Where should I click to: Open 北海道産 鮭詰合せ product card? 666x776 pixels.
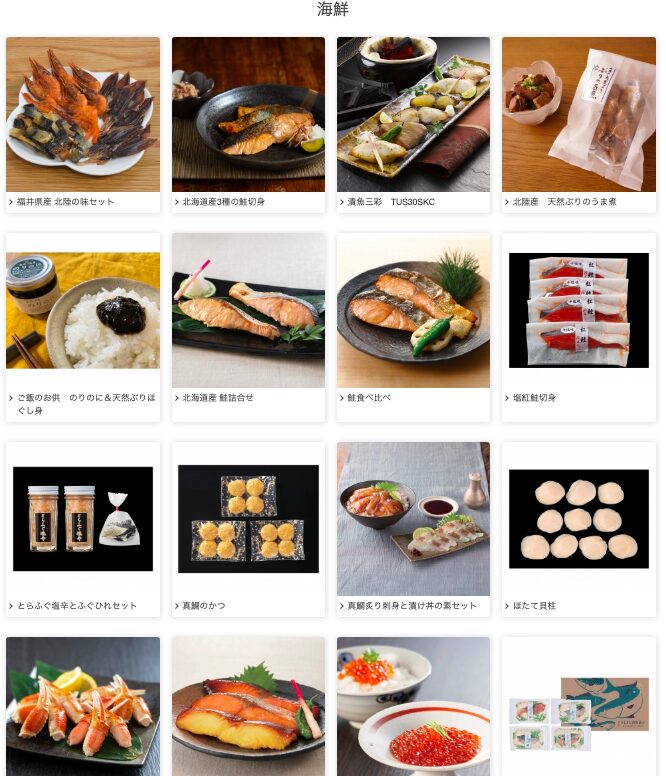click(x=248, y=311)
